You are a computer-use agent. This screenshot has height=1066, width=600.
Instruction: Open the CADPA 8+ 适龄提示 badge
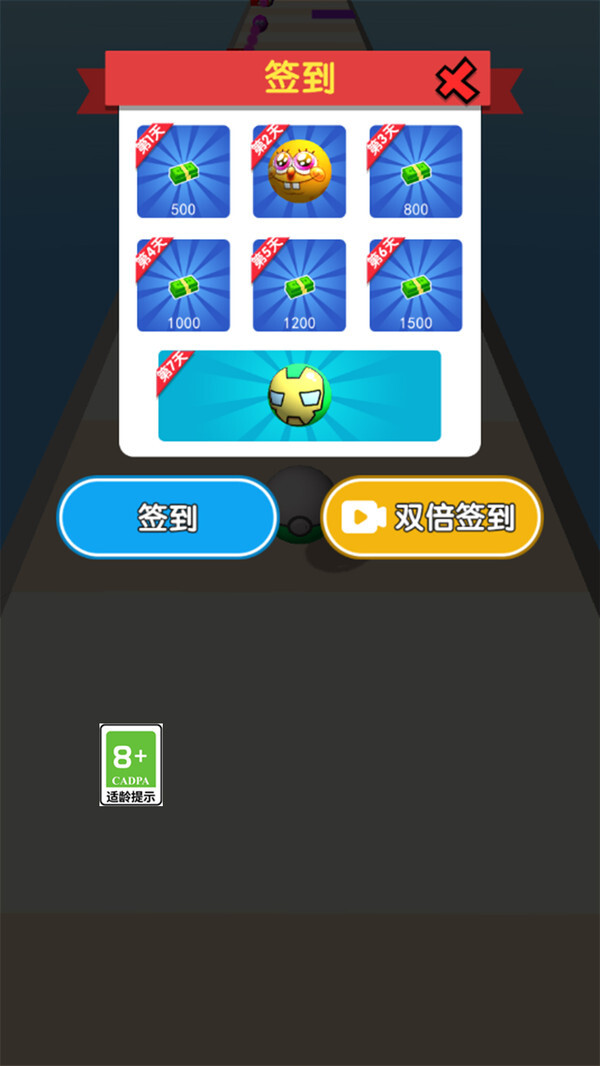(x=131, y=765)
